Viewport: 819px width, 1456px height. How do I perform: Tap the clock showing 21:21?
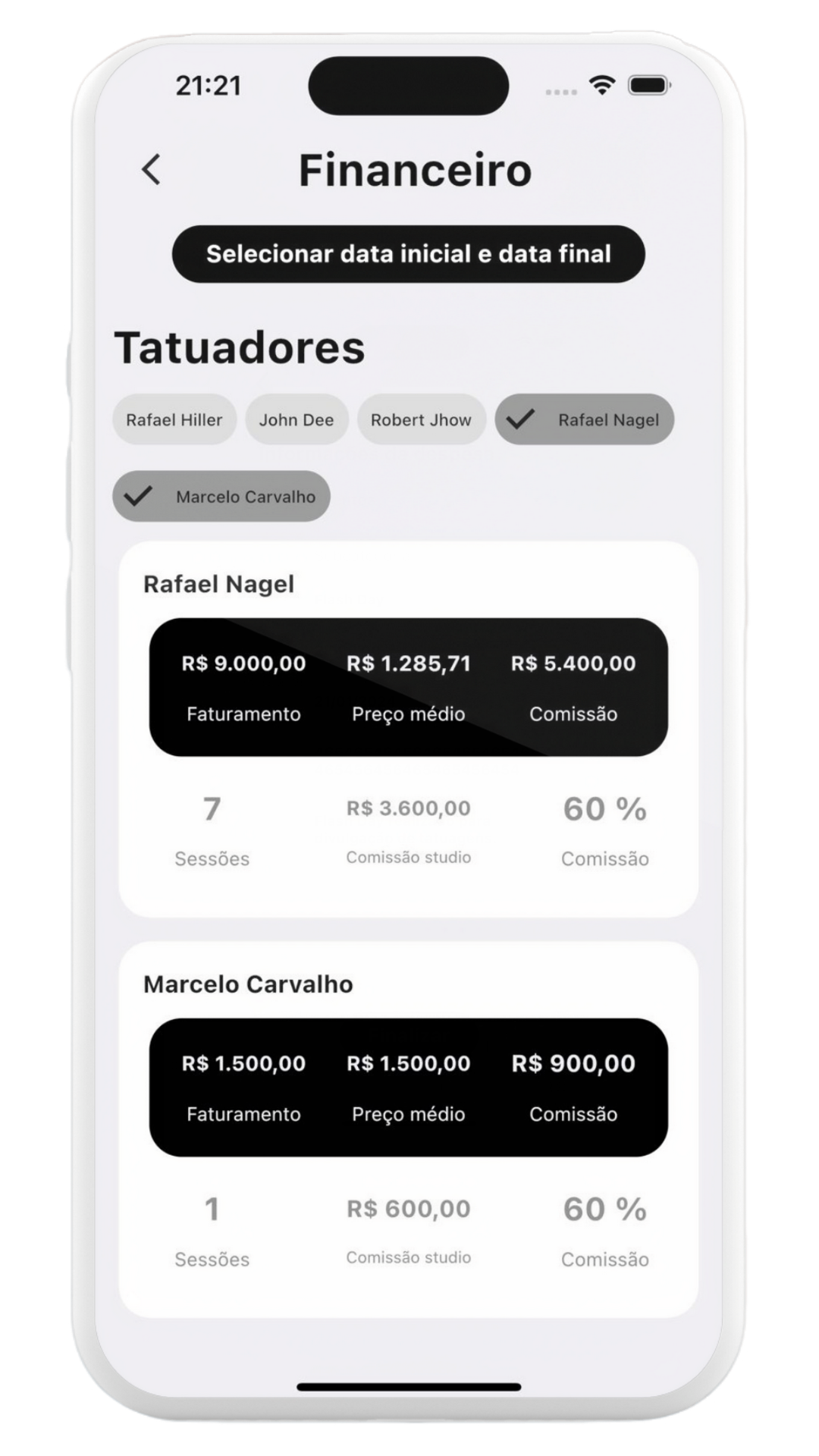pyautogui.click(x=208, y=85)
